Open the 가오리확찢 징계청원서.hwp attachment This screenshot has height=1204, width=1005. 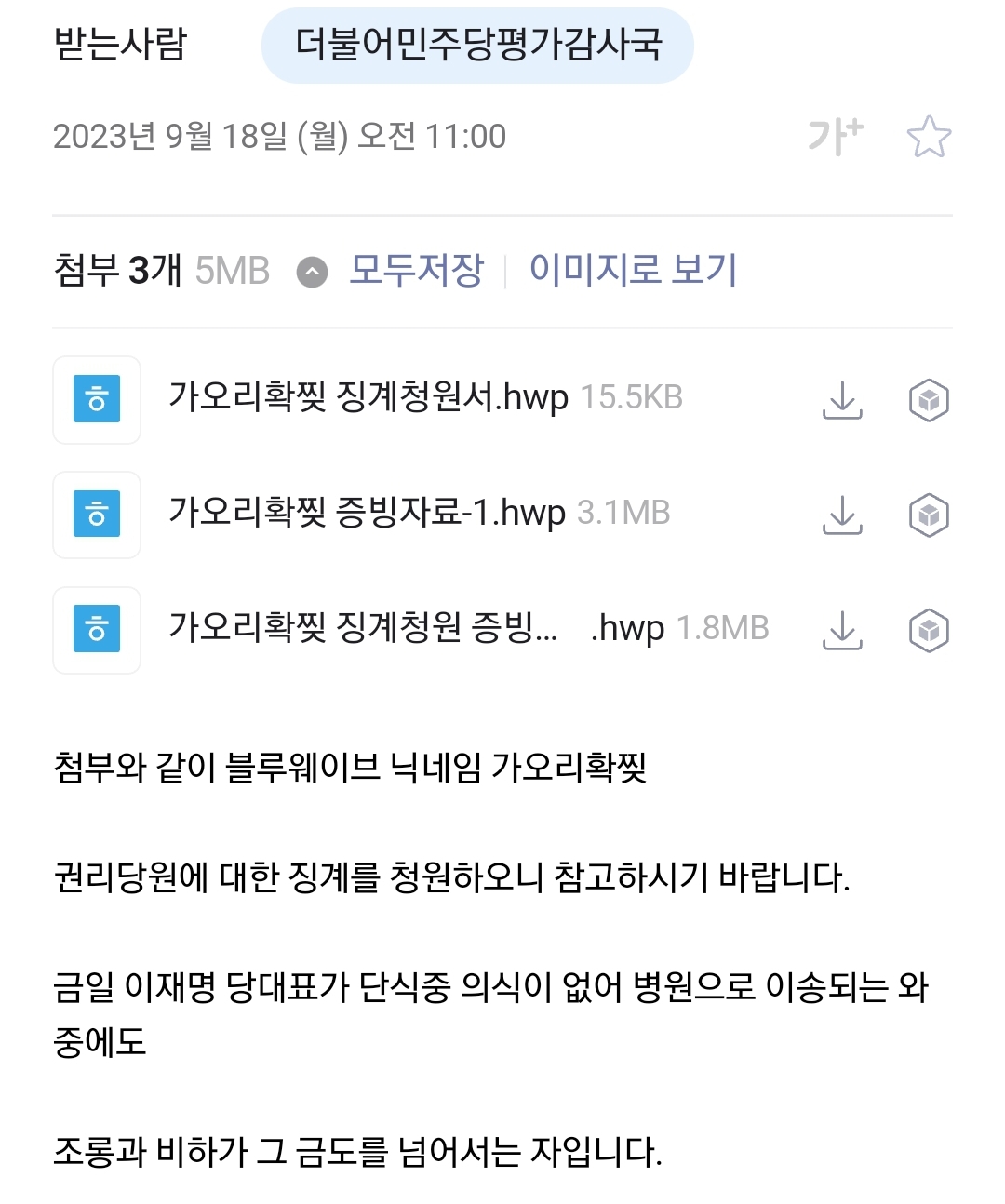pyautogui.click(x=368, y=398)
